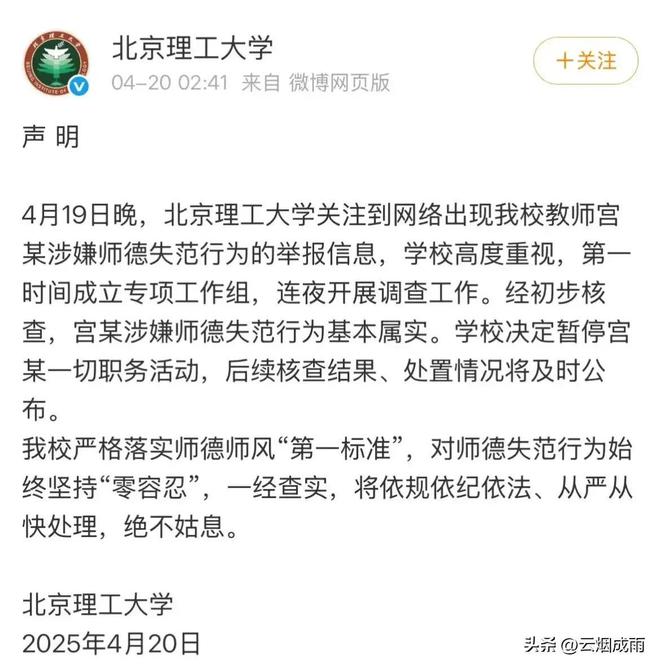The height and width of the screenshot is (668, 660).
Task: Open the 北京理工大学 account name
Action: coord(191,45)
